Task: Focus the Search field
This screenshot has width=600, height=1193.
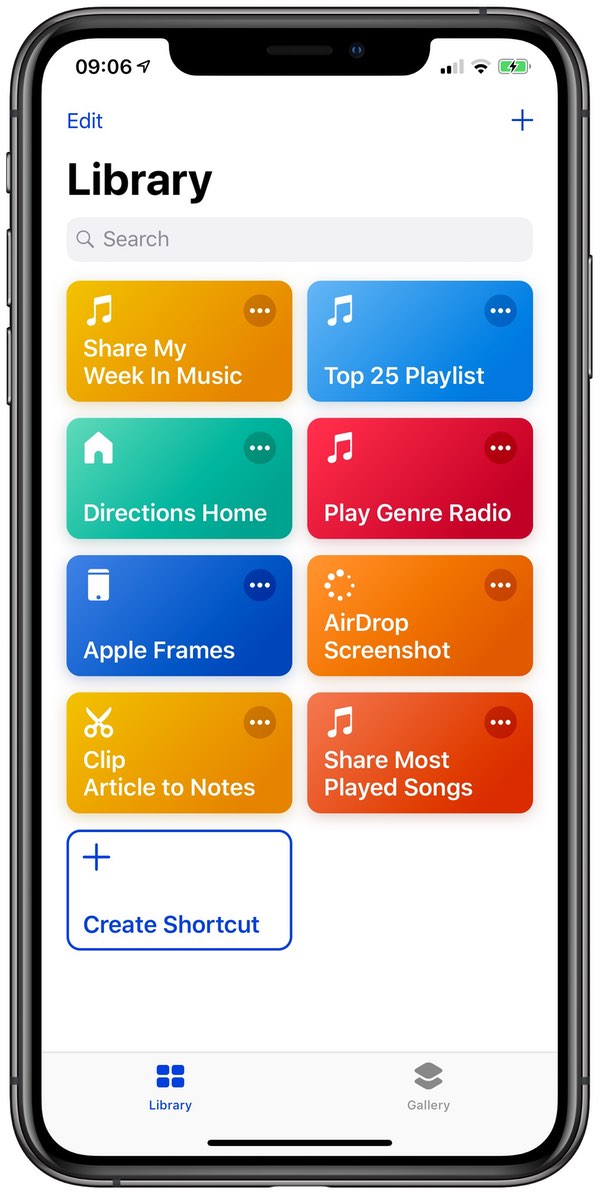Action: [300, 239]
